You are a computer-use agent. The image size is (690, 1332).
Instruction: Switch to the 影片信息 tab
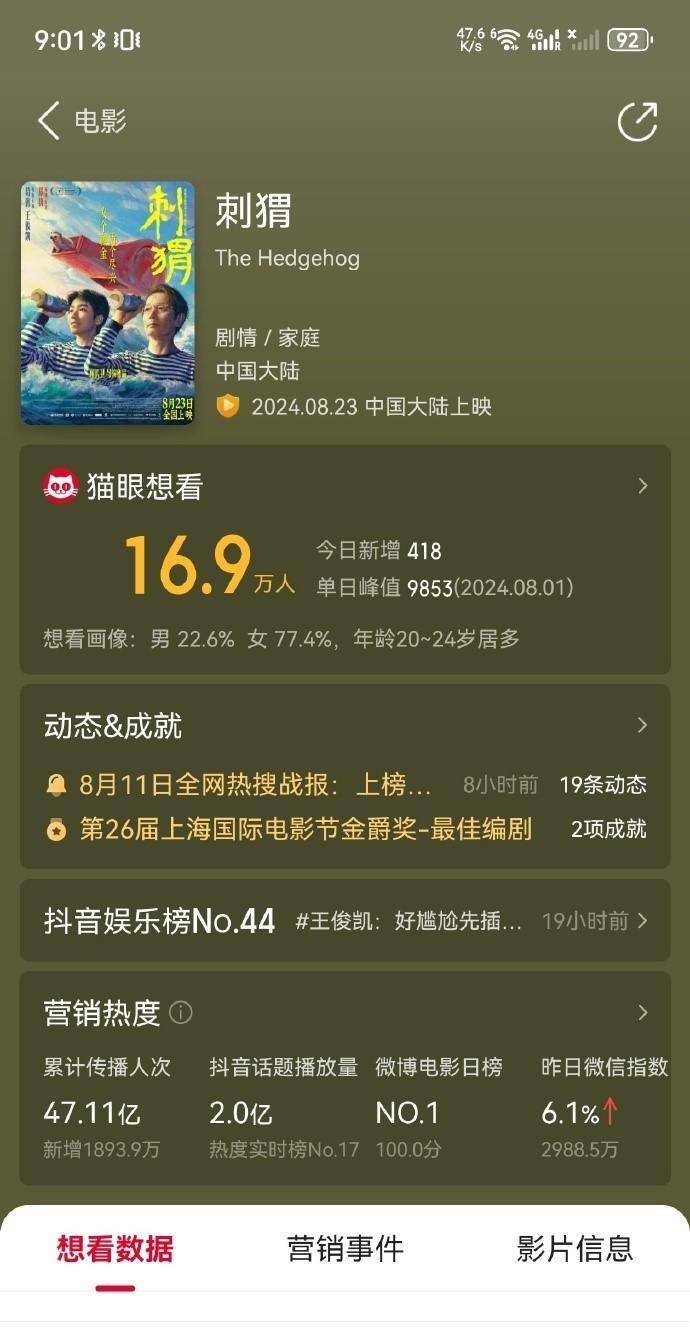point(575,1249)
